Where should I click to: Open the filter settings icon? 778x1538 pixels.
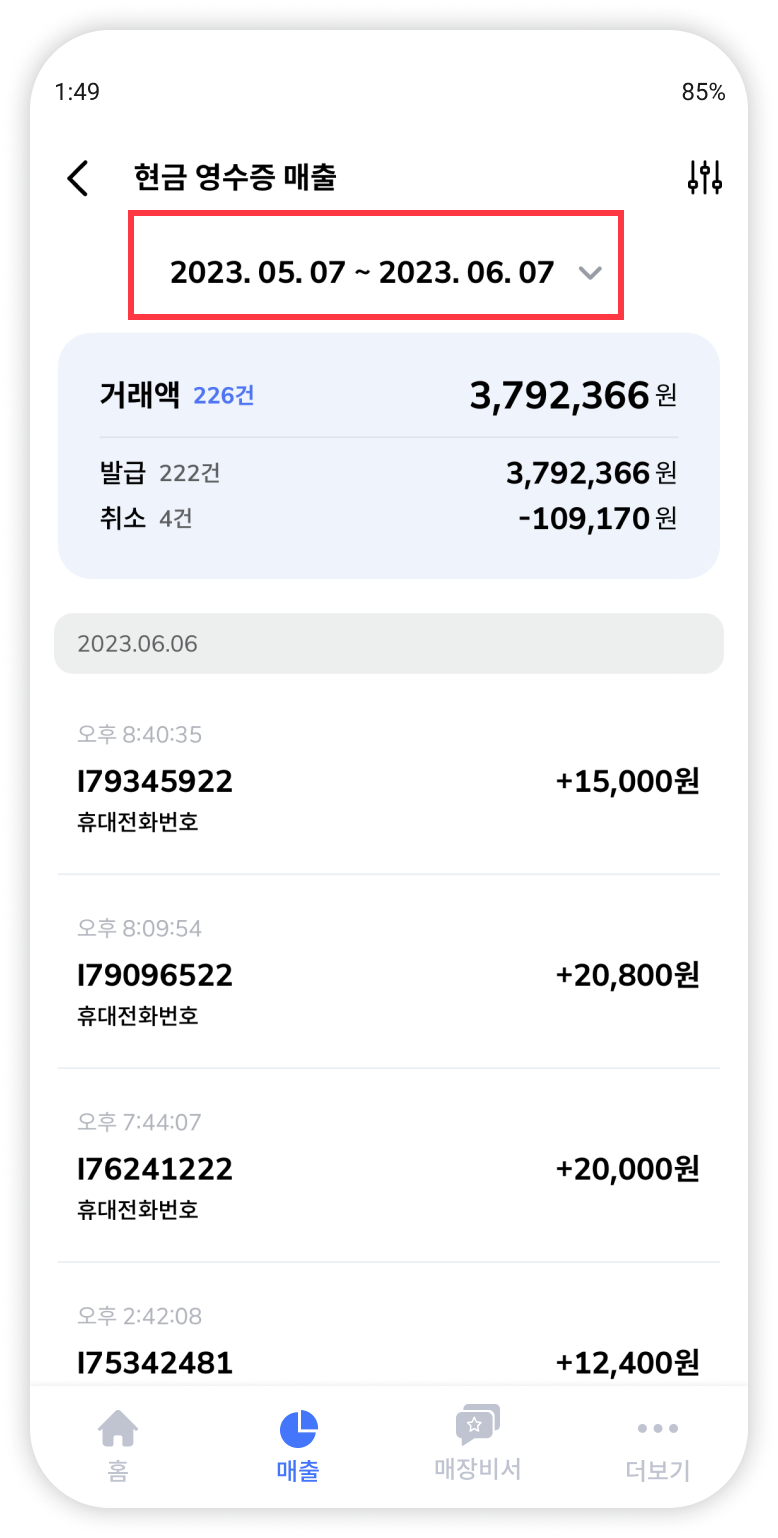pos(704,178)
